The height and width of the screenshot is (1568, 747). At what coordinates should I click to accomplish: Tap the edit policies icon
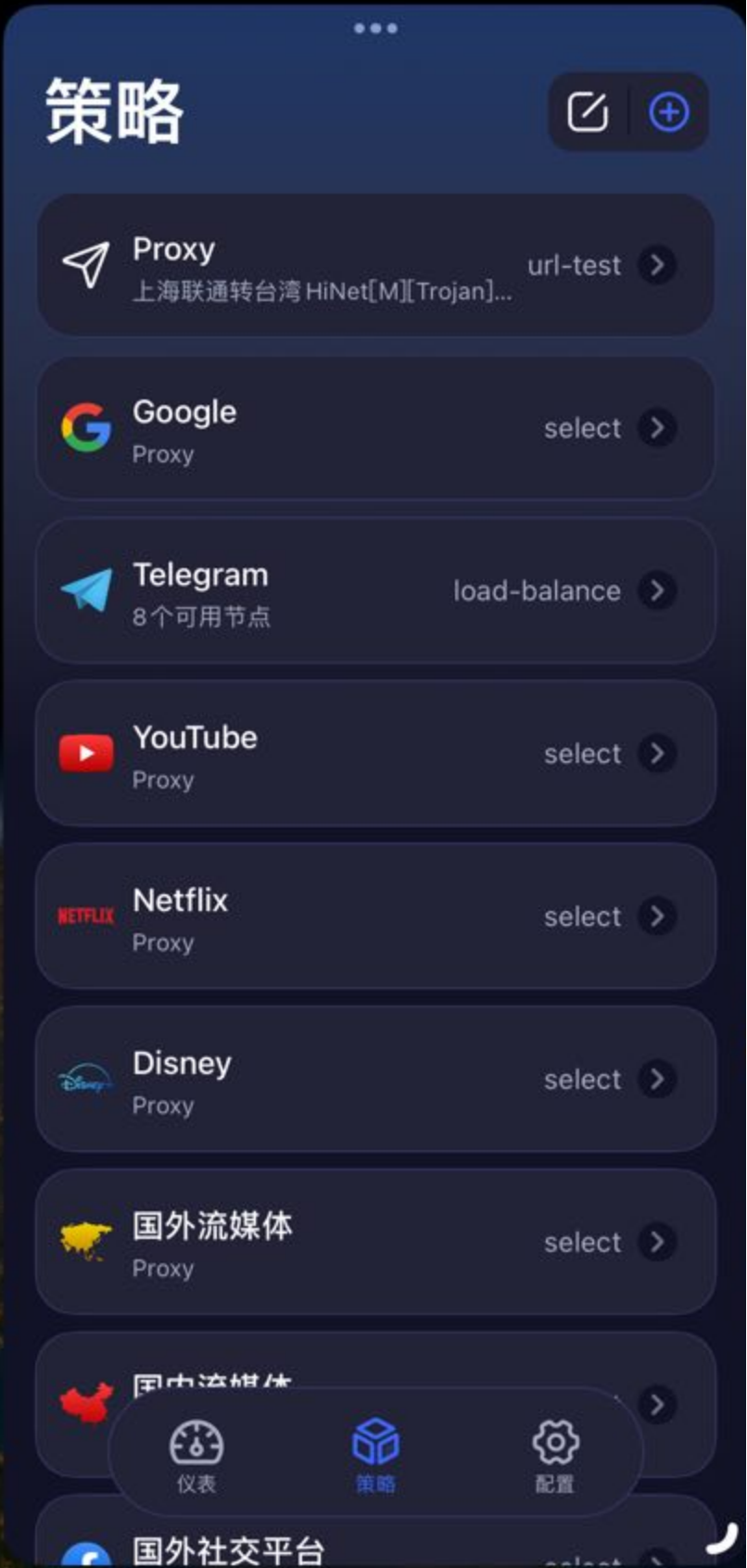(588, 113)
